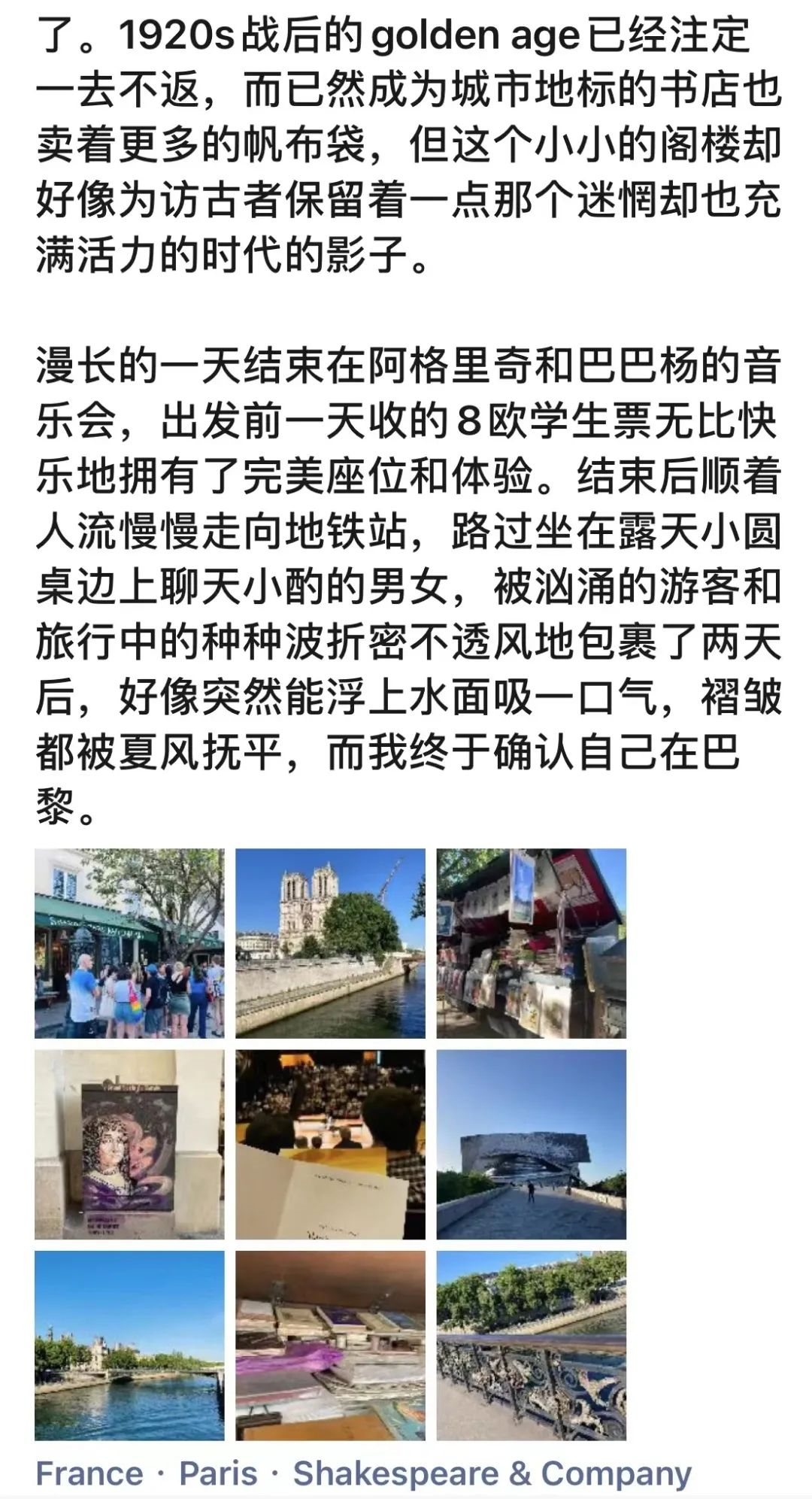View the portrait street art photo
This screenshot has height=1499, width=812.
tap(129, 1144)
